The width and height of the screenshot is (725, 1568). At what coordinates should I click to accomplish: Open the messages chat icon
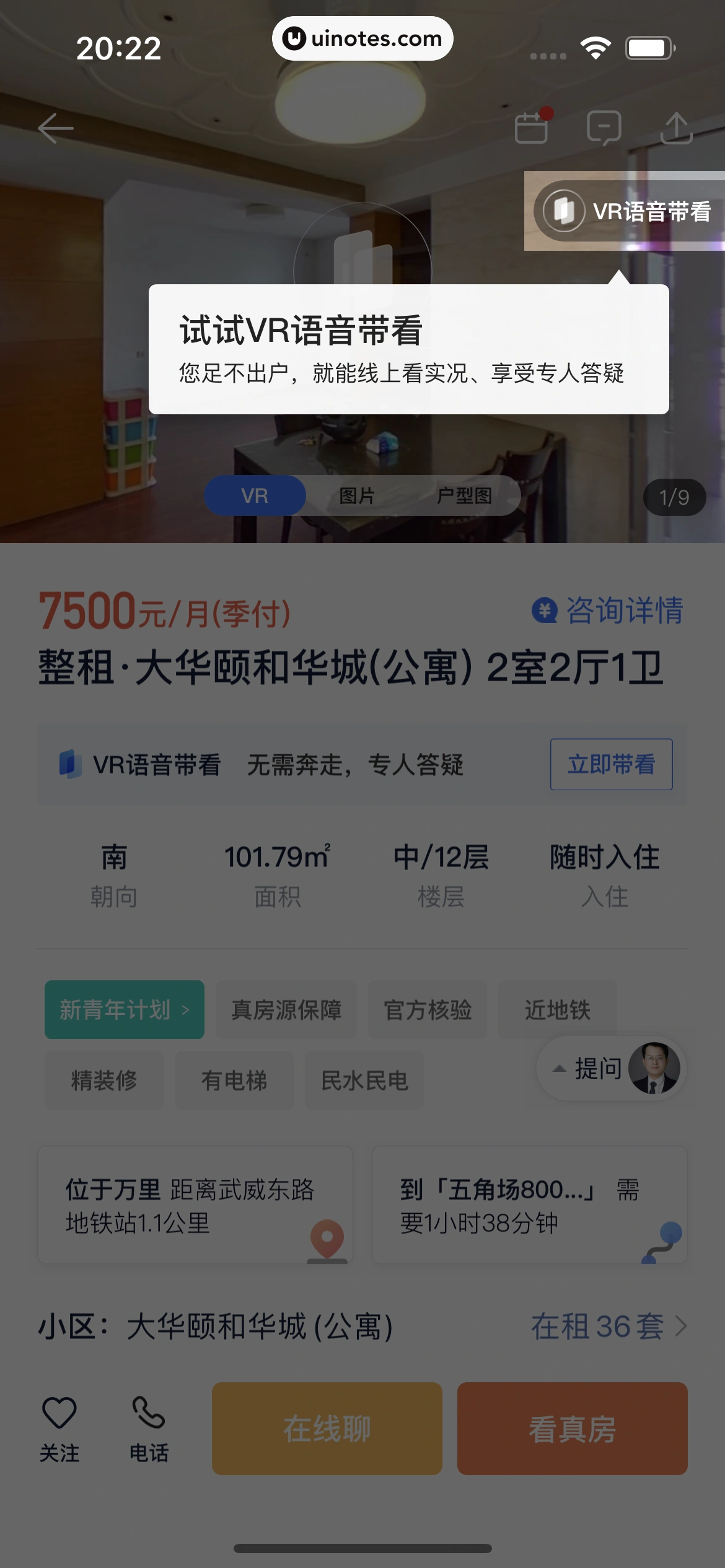(604, 128)
